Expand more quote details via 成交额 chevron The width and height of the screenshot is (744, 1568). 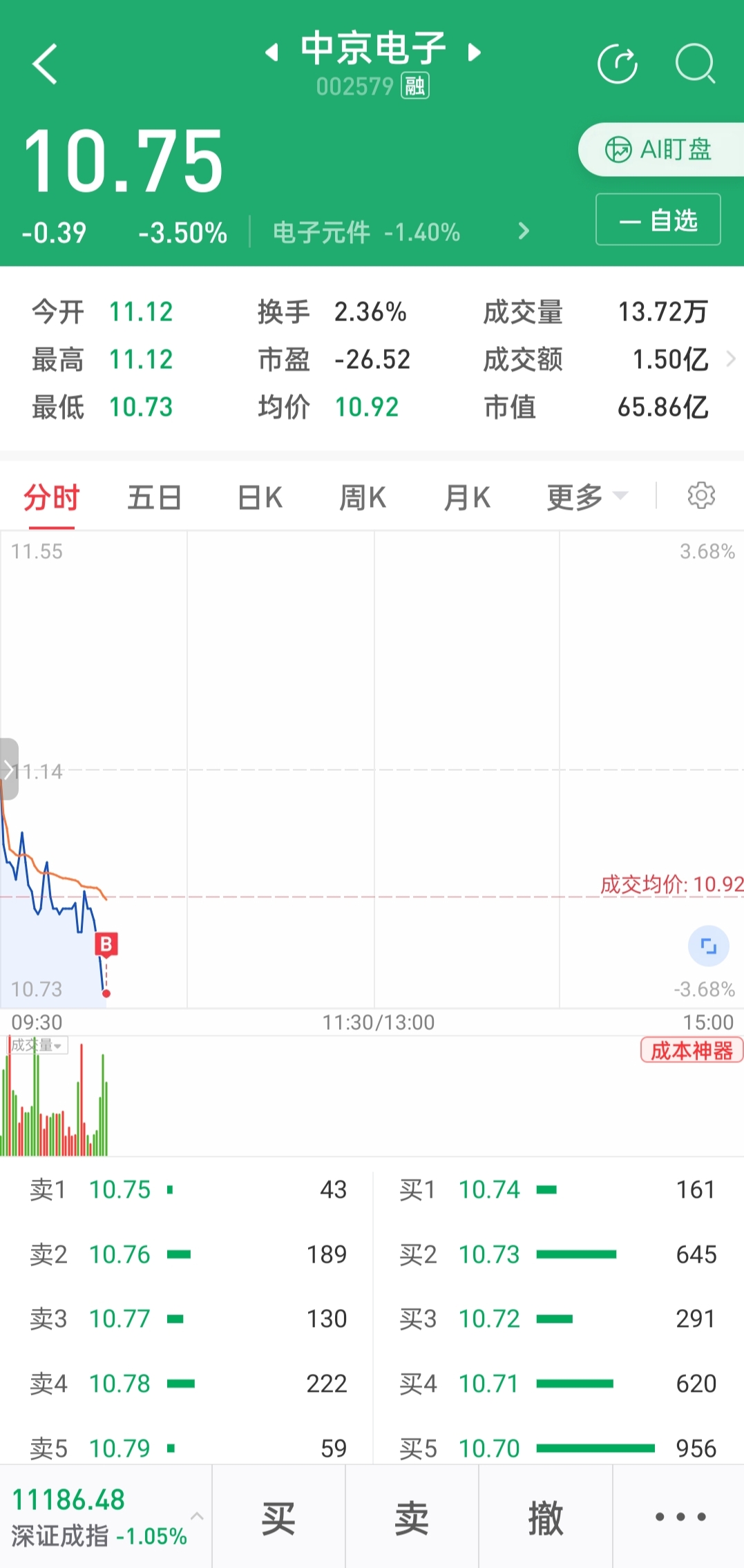click(731, 359)
